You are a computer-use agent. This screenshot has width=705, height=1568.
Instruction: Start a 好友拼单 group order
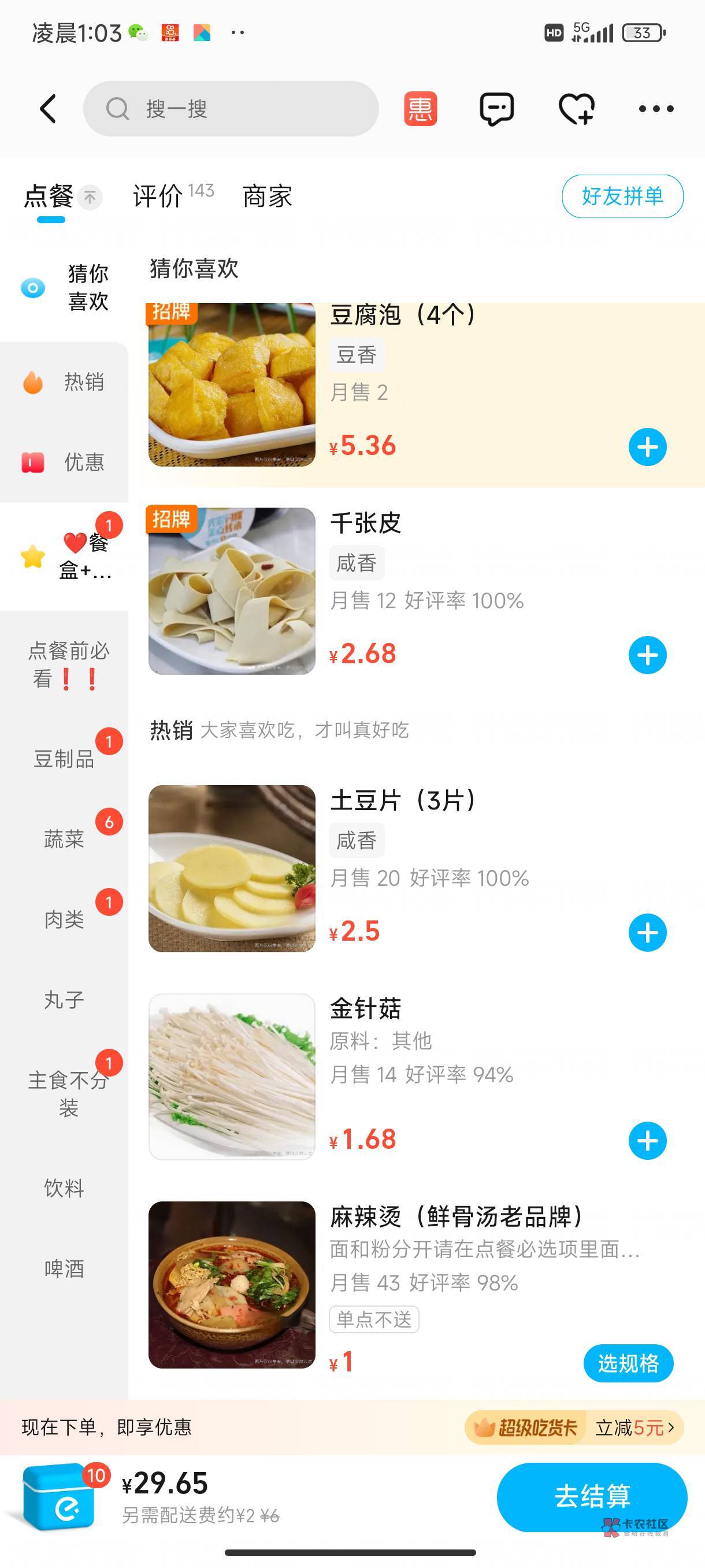(x=622, y=196)
